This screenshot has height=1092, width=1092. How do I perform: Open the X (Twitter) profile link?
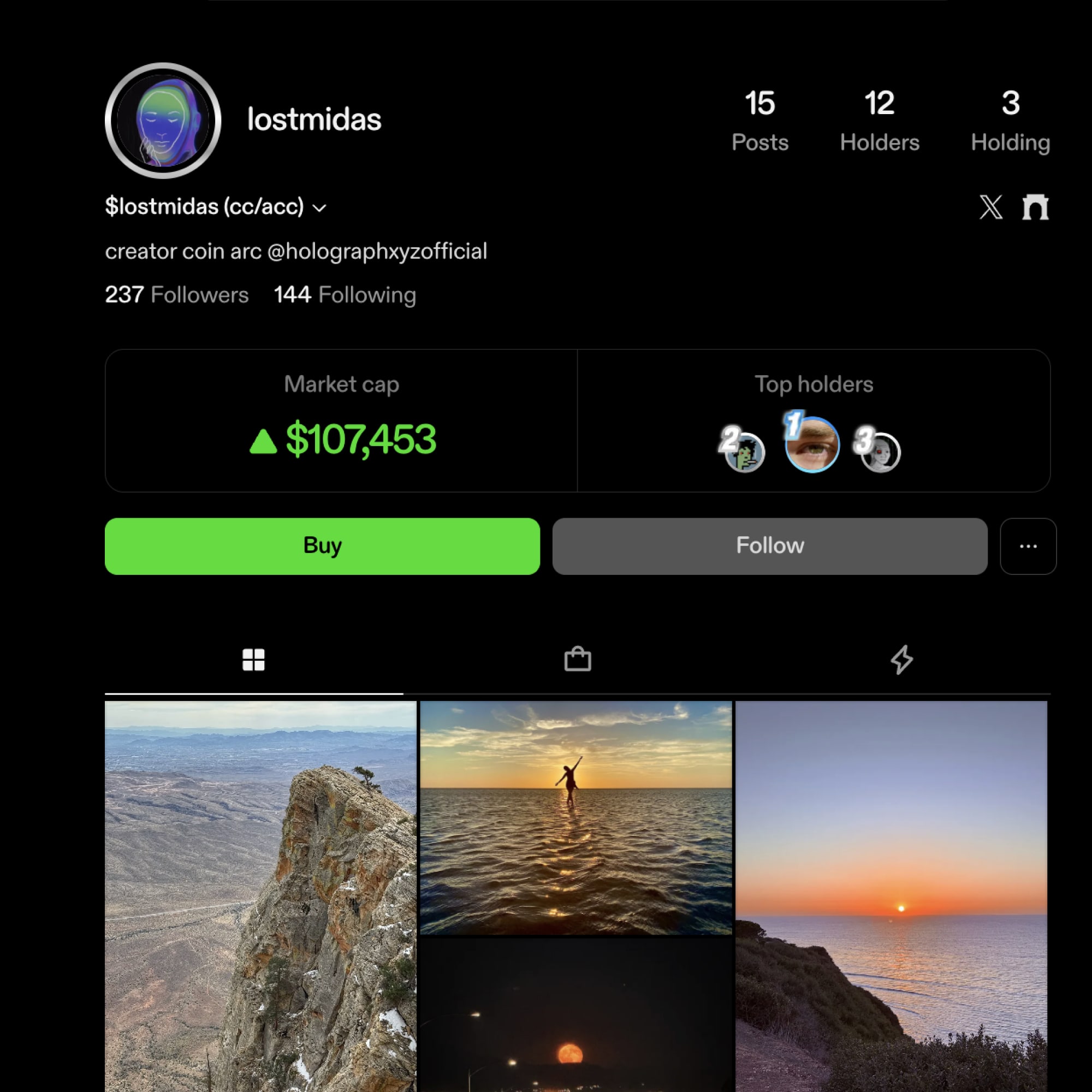pos(991,207)
